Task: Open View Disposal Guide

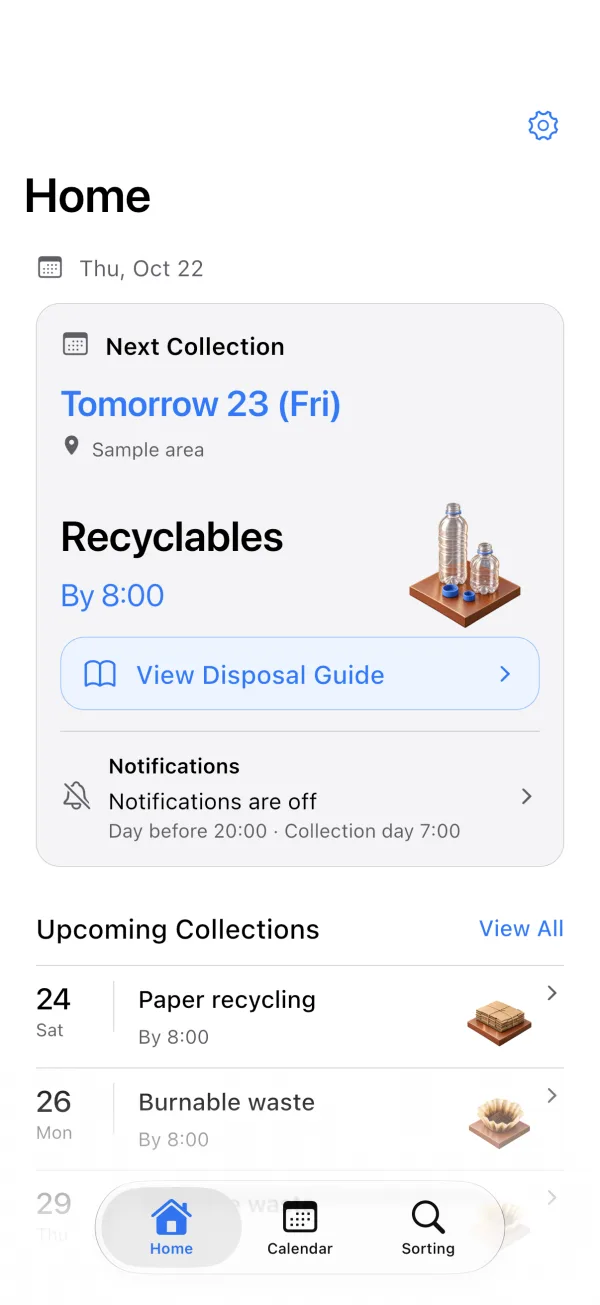Action: coord(300,674)
